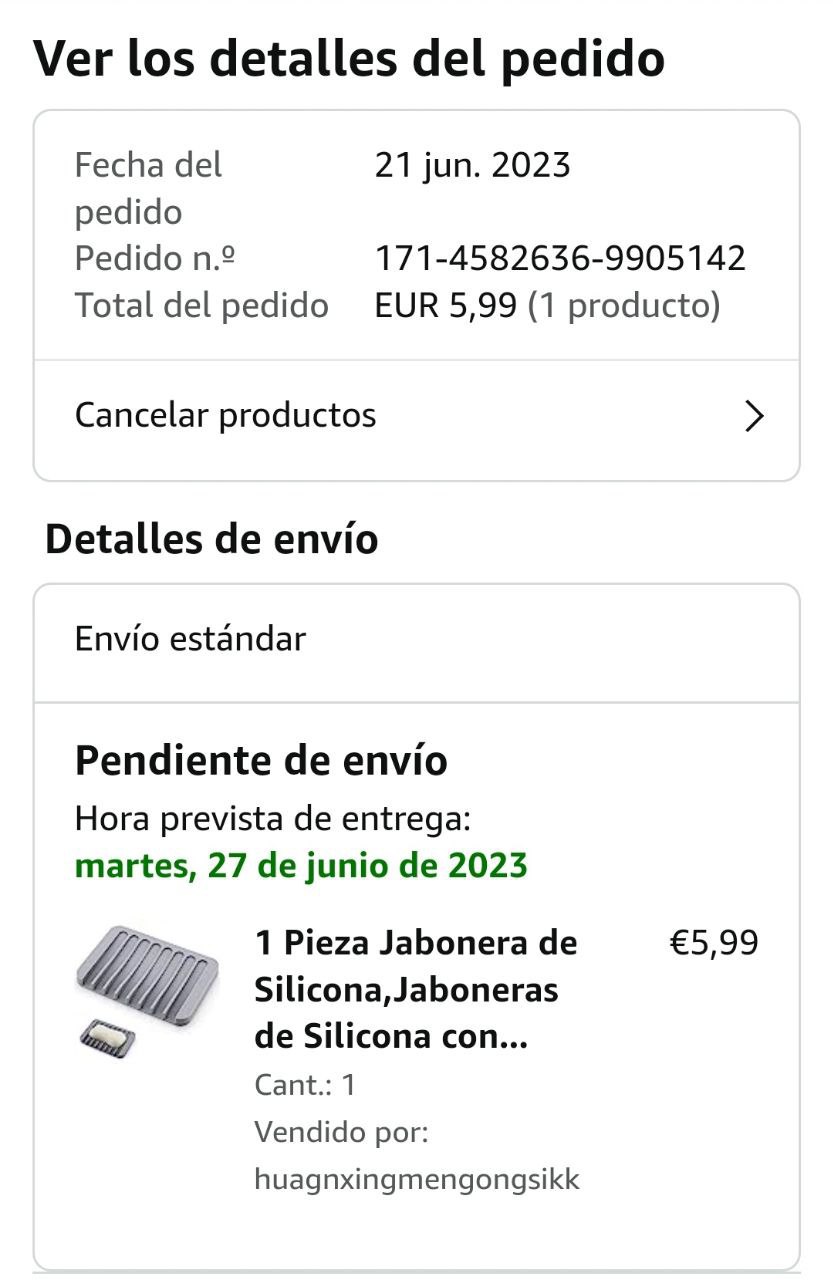Open the silicone soap dish product image
833x1280 pixels.
pyautogui.click(x=146, y=989)
